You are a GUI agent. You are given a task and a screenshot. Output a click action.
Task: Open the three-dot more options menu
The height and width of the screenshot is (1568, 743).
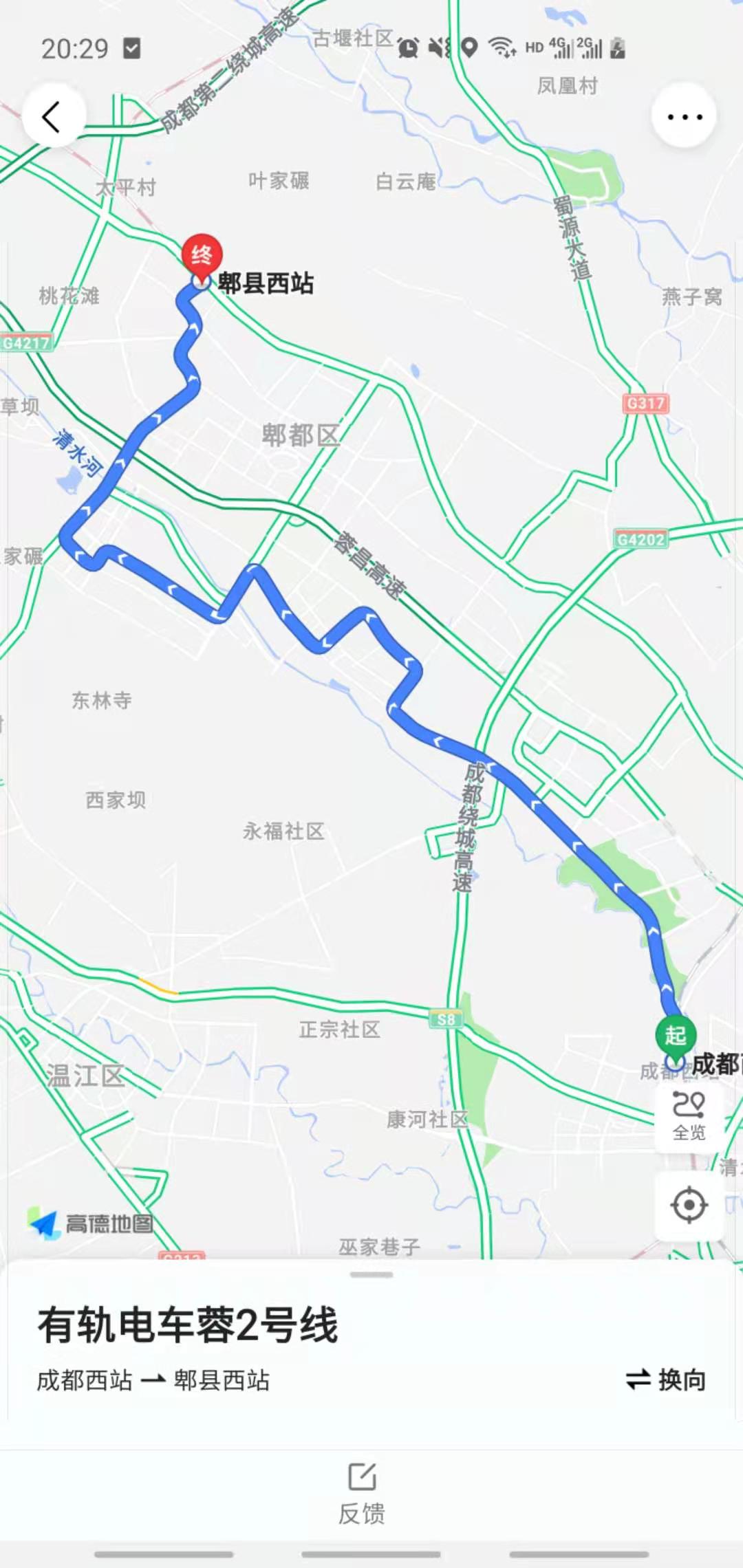click(684, 116)
